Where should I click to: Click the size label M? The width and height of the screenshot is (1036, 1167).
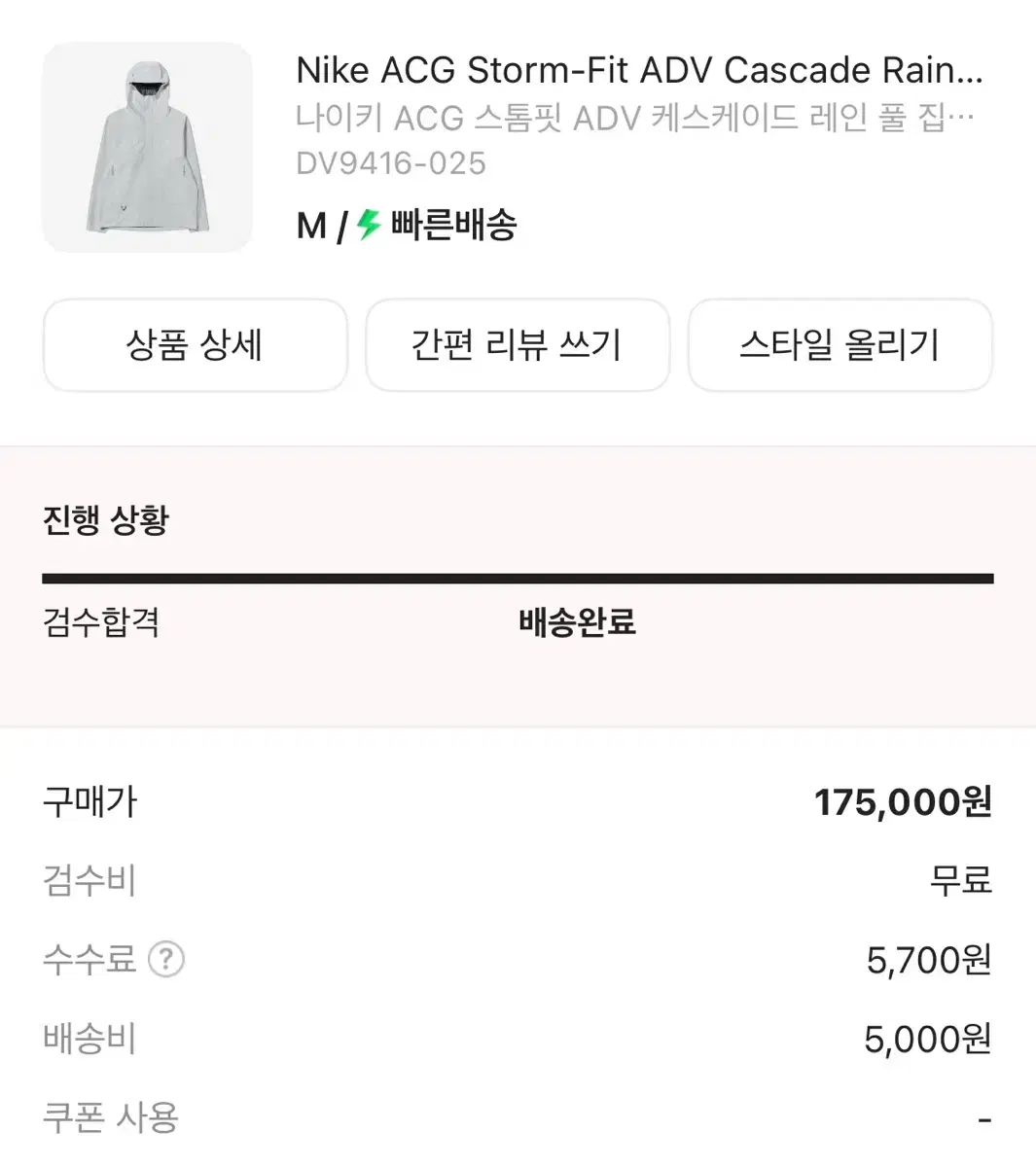click(309, 224)
